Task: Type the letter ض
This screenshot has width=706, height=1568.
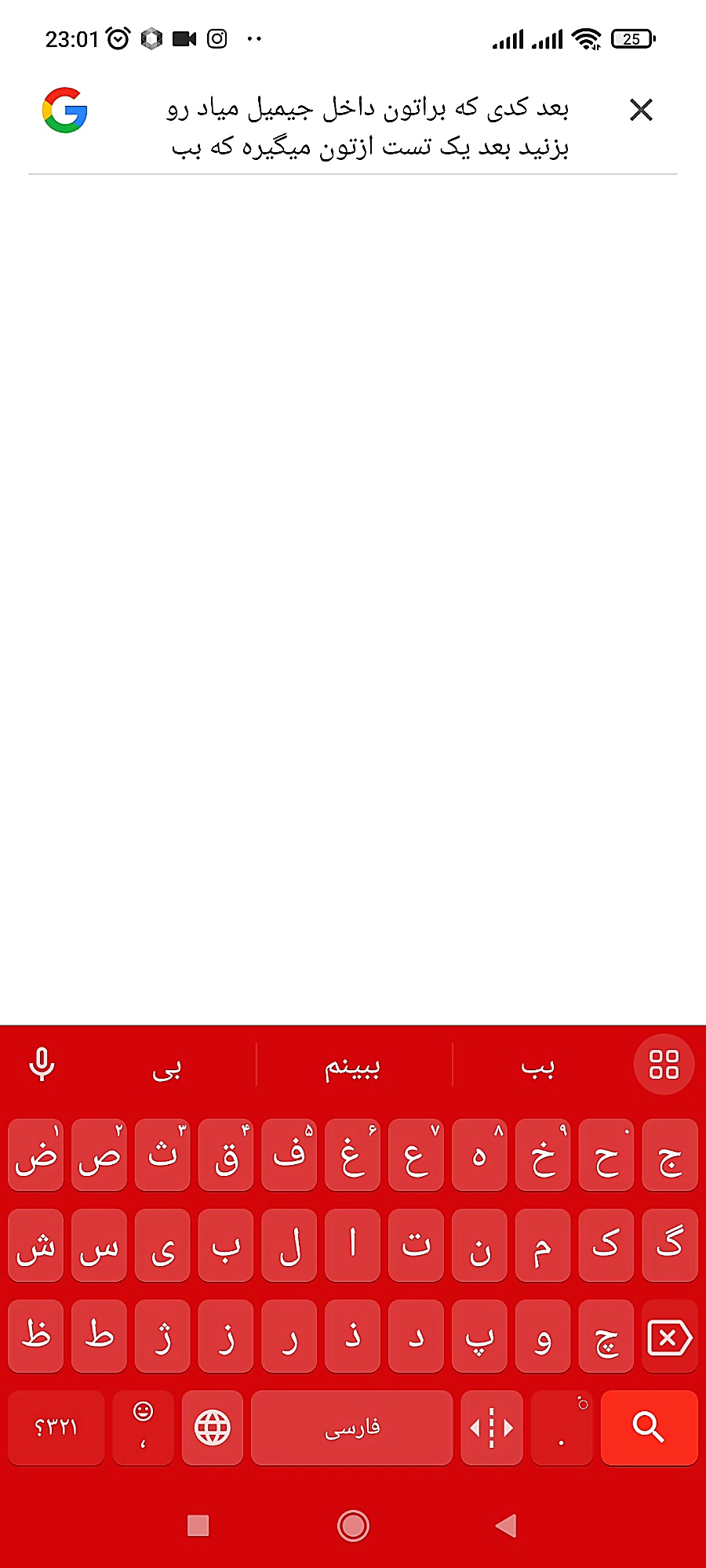Action: 36,1156
